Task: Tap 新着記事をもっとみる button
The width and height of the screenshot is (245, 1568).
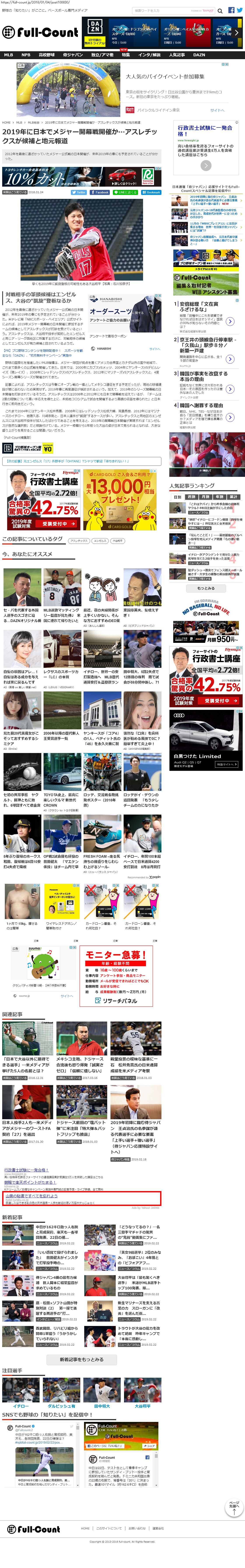Action: 81,1359
